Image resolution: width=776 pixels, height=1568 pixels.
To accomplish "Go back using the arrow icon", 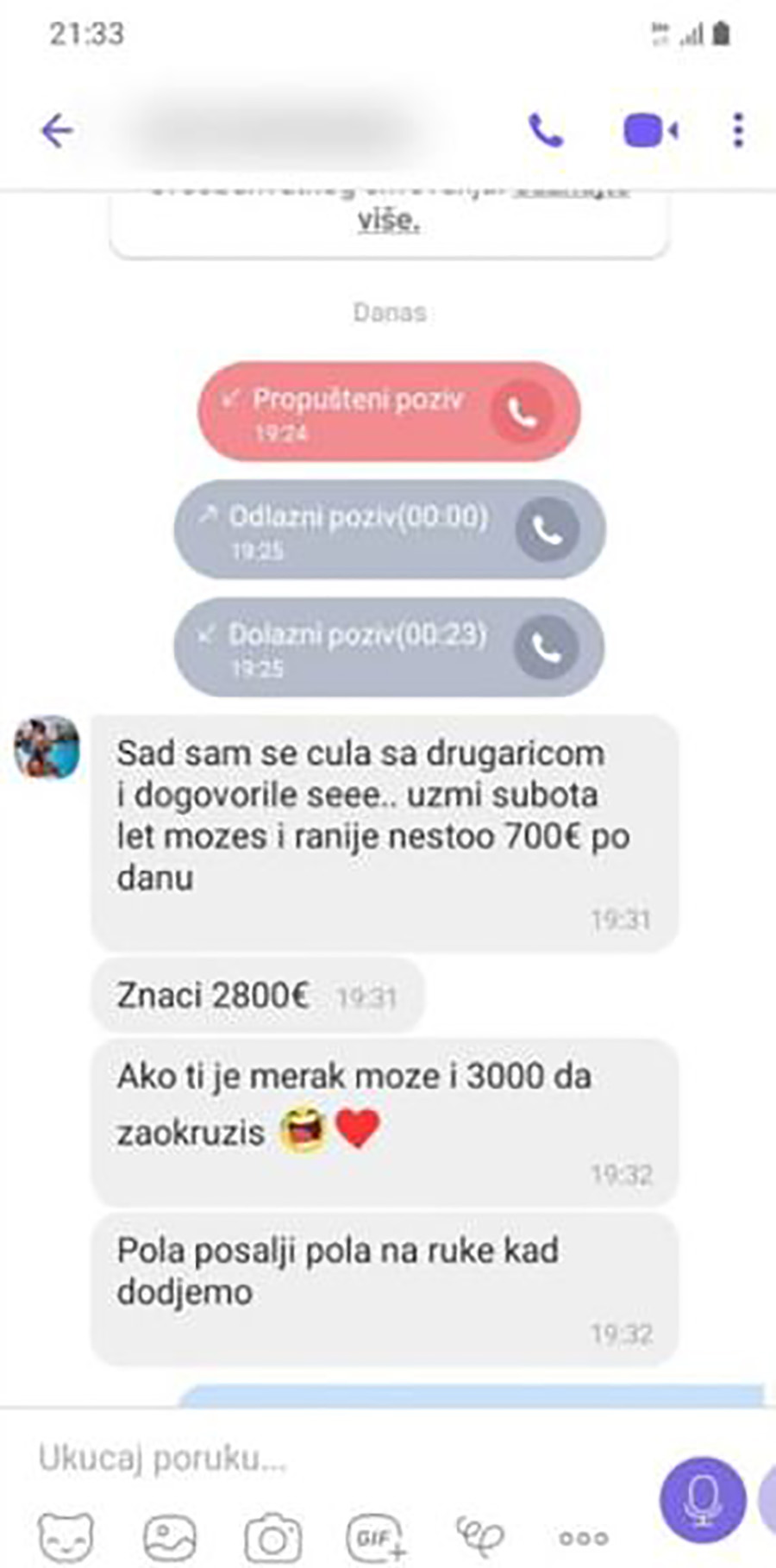I will [57, 131].
